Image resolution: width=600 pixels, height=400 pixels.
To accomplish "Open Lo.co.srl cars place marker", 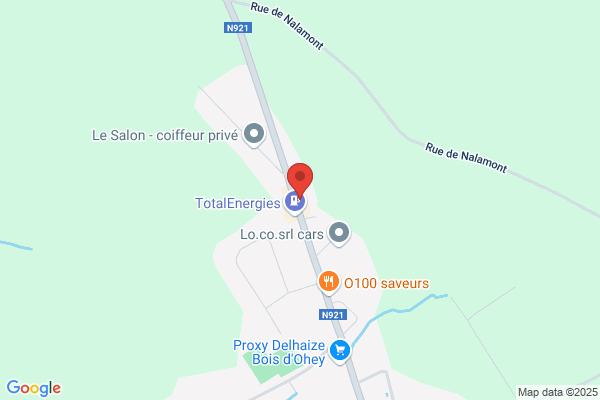I will pyautogui.click(x=340, y=234).
